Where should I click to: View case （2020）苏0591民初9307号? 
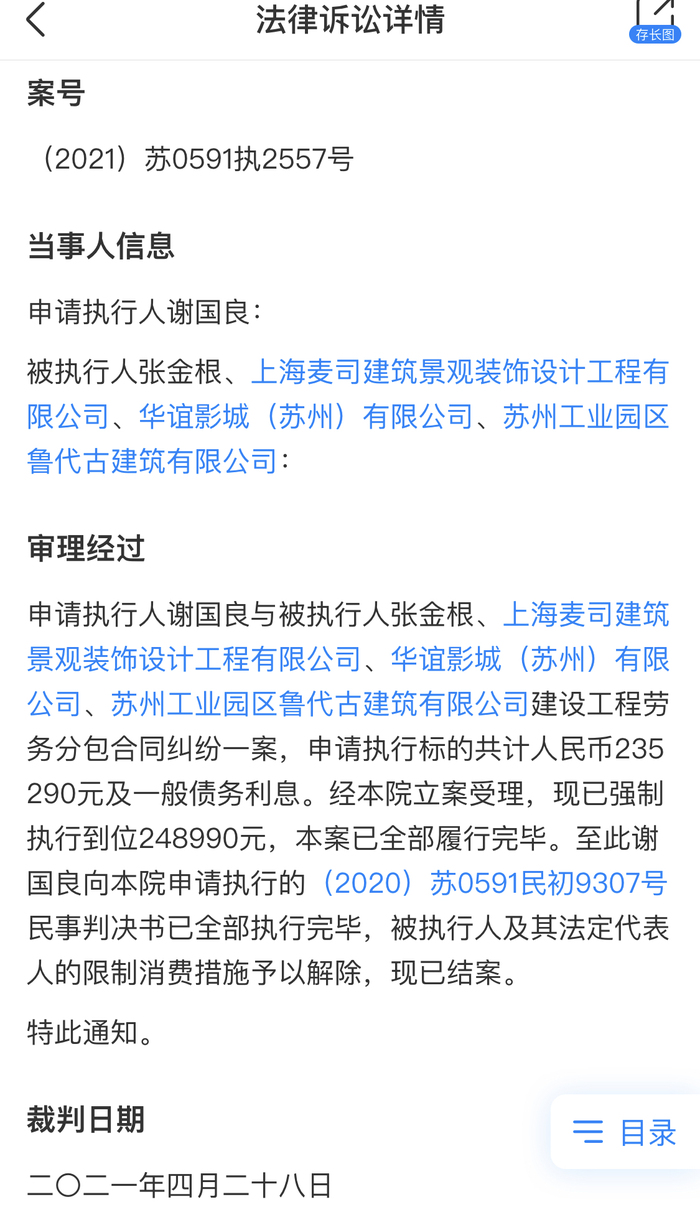[x=490, y=882]
